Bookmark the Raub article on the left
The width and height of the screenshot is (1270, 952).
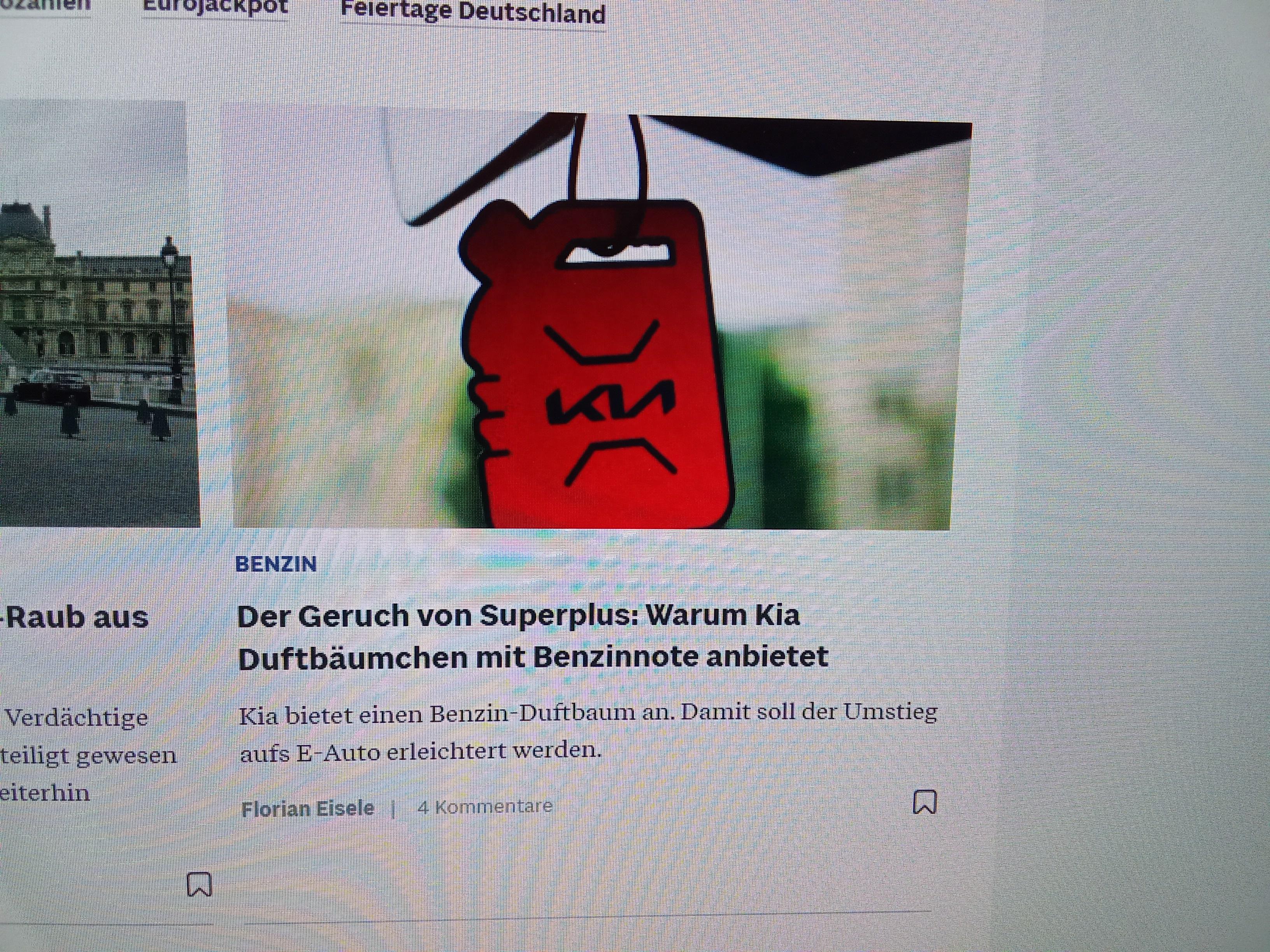click(x=199, y=884)
